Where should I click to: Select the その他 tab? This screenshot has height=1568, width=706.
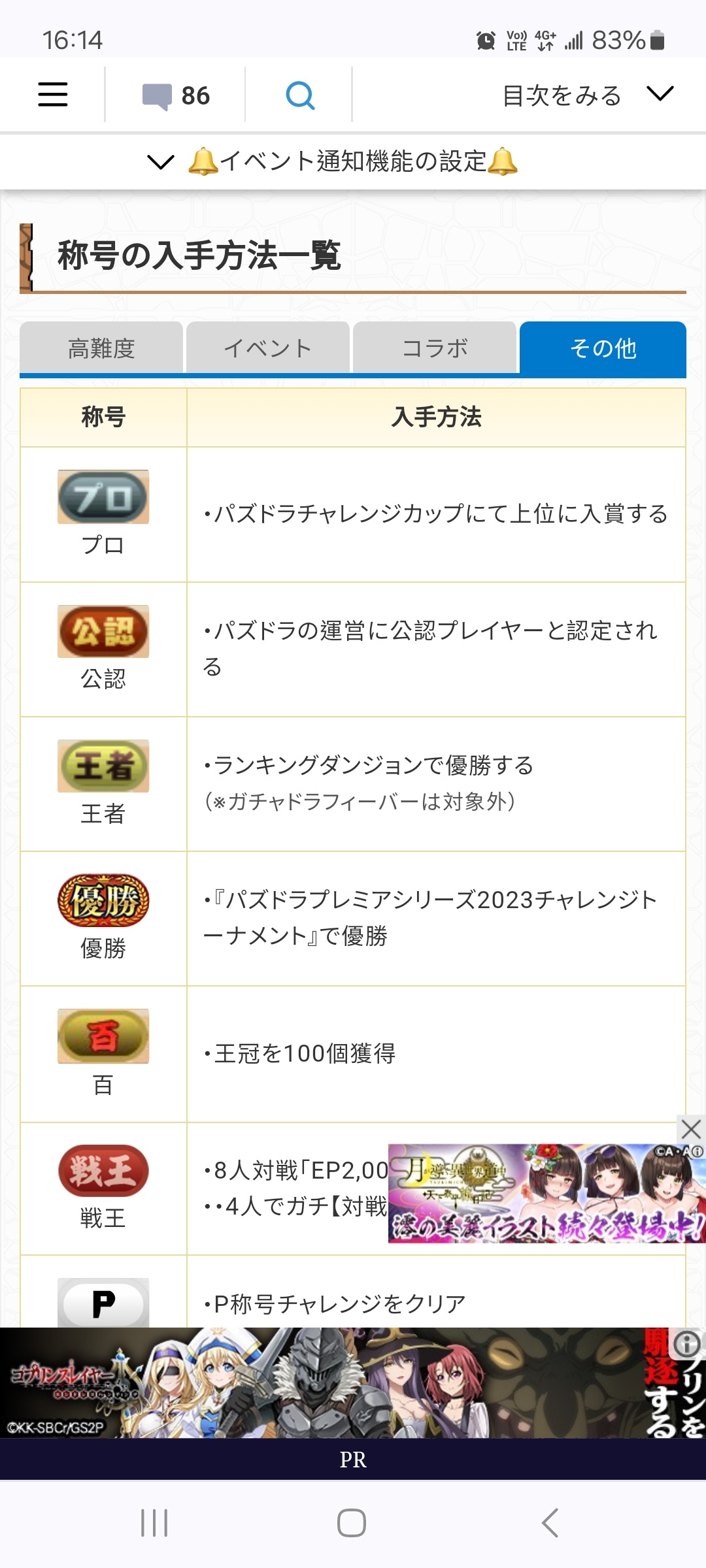point(603,348)
